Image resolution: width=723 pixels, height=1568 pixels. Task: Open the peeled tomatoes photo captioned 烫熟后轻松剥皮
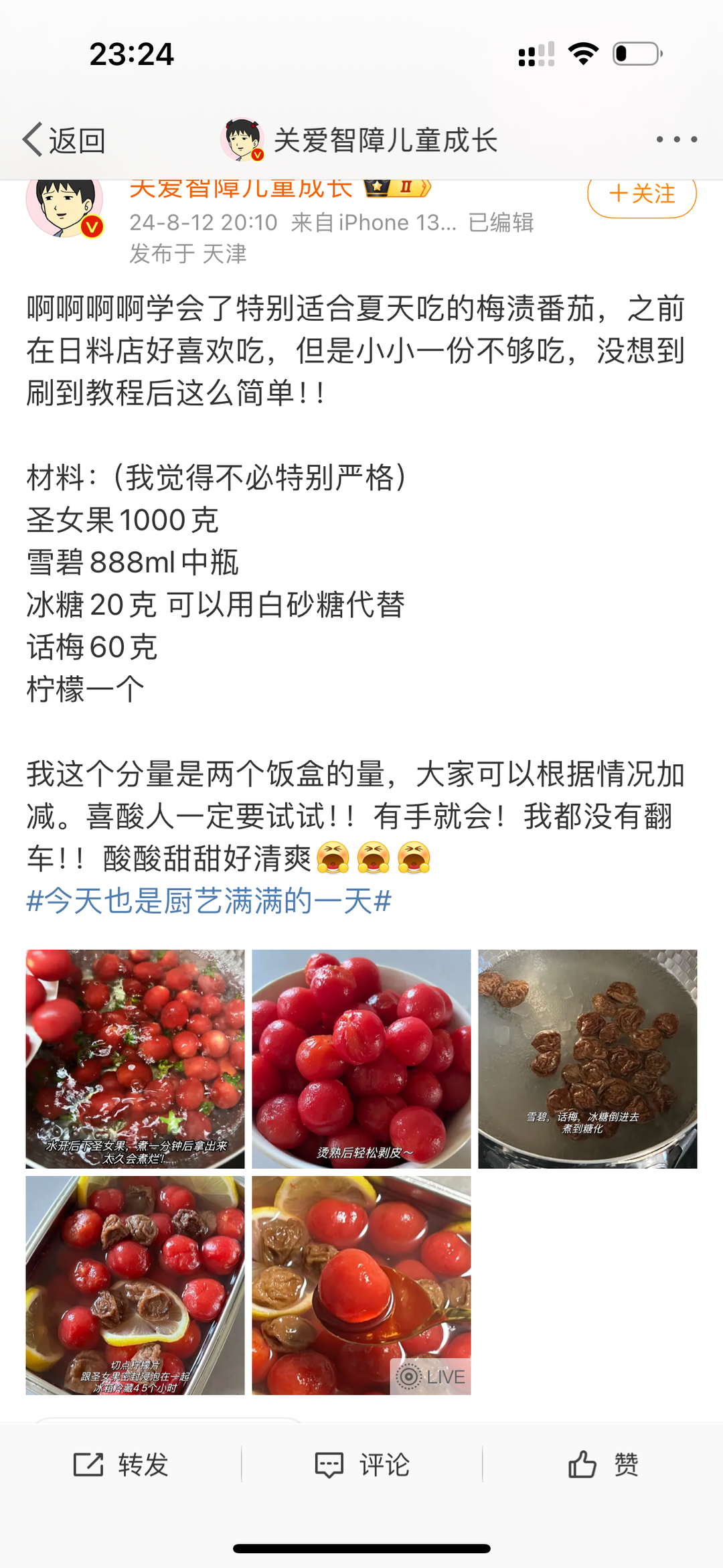[x=361, y=1059]
